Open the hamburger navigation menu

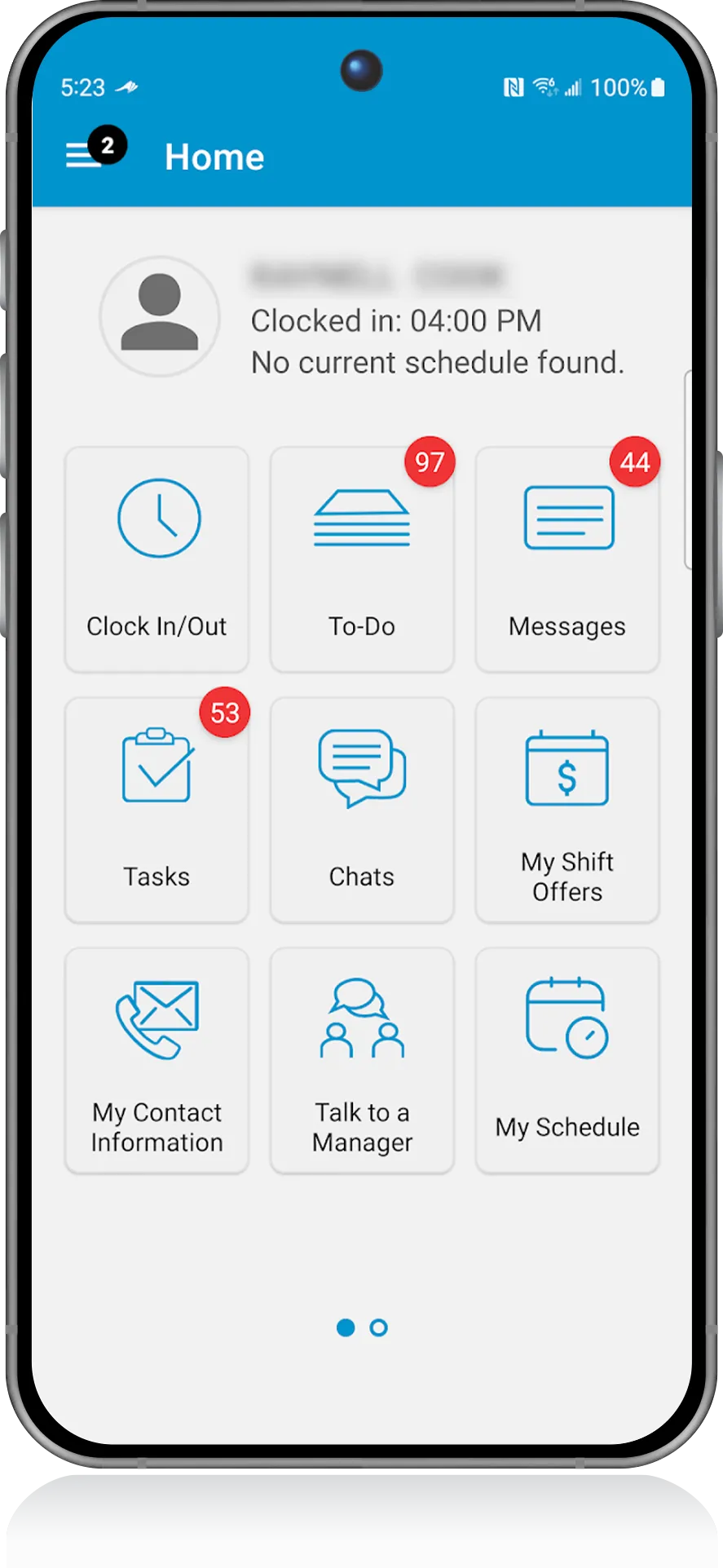click(x=85, y=154)
